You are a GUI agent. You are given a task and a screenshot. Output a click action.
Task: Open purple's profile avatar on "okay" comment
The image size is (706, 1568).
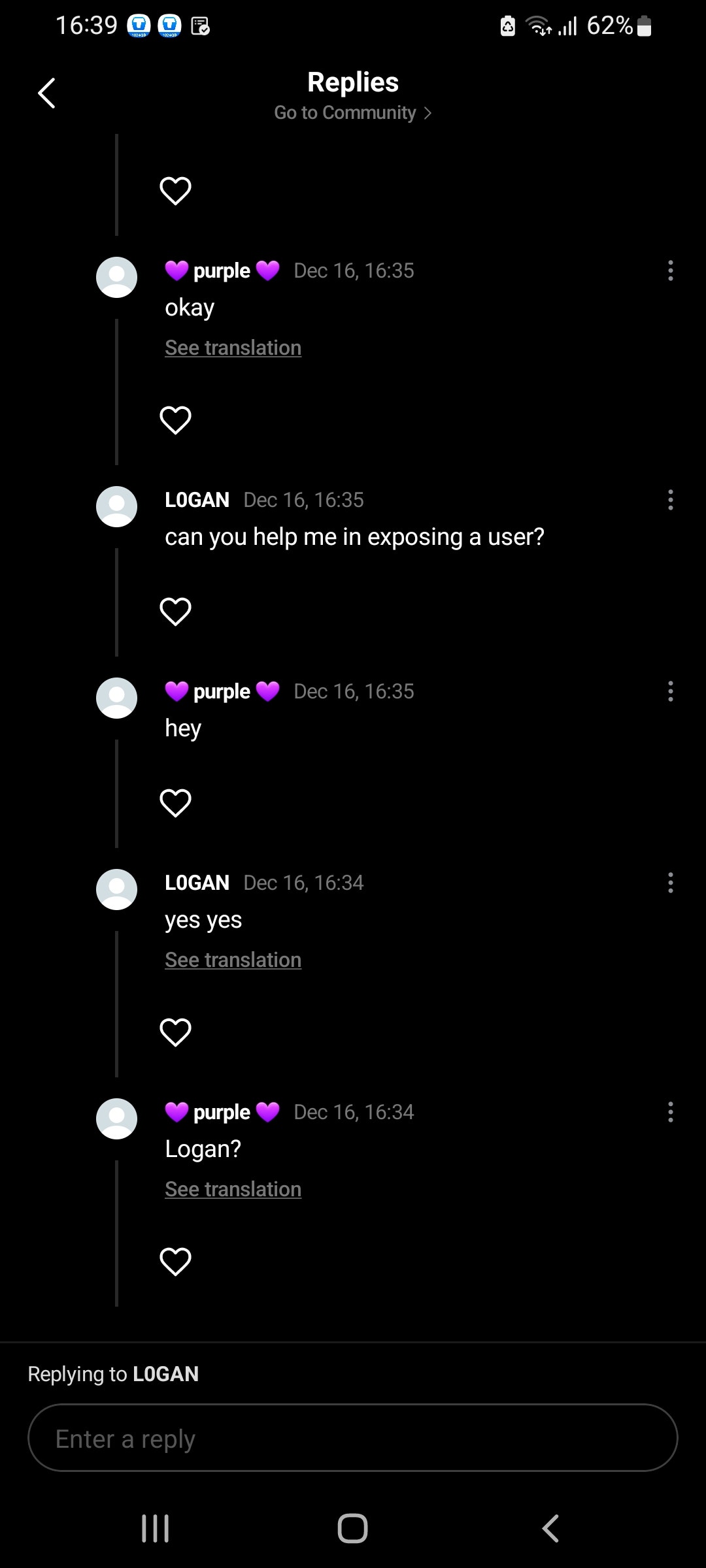[116, 276]
